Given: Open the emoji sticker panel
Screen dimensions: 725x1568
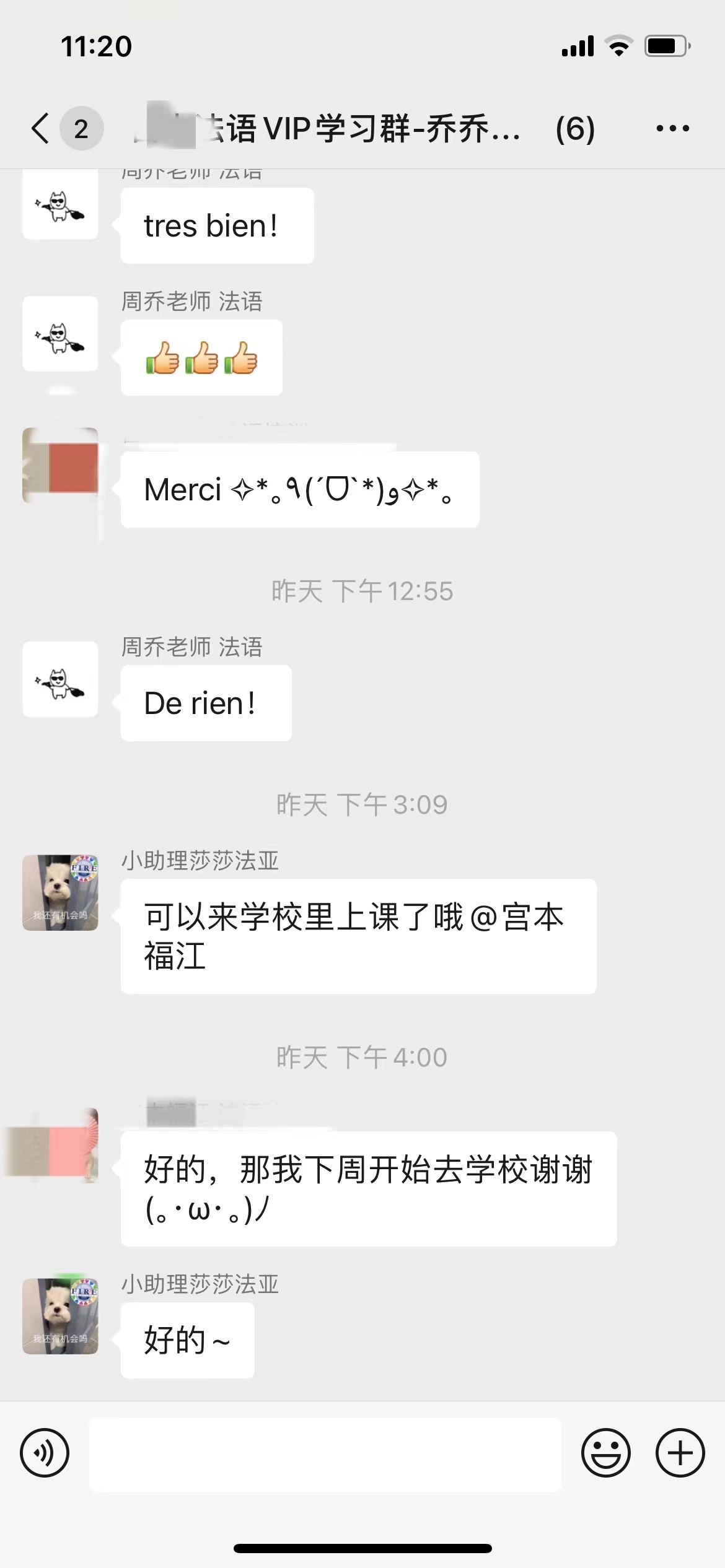Looking at the screenshot, I should [x=605, y=1453].
